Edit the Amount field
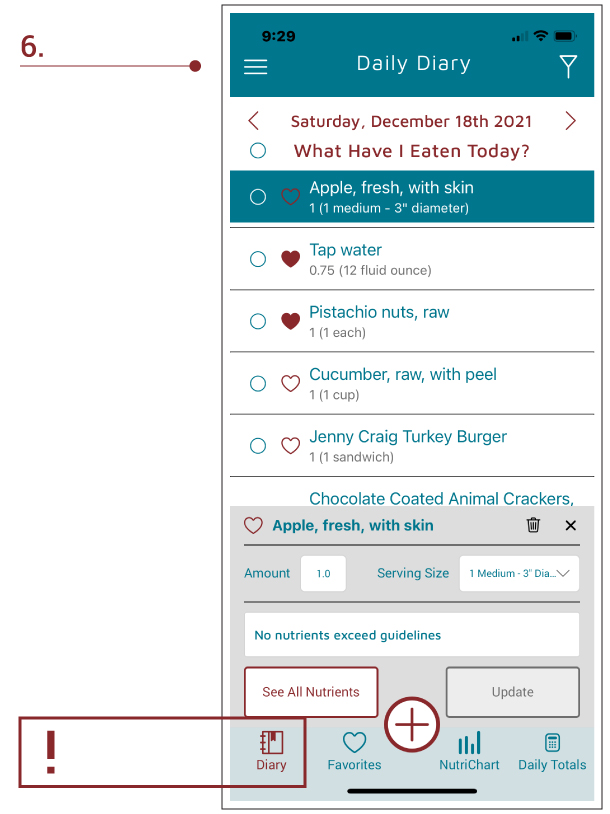Image resolution: width=610 pixels, height=814 pixels. 323,573
